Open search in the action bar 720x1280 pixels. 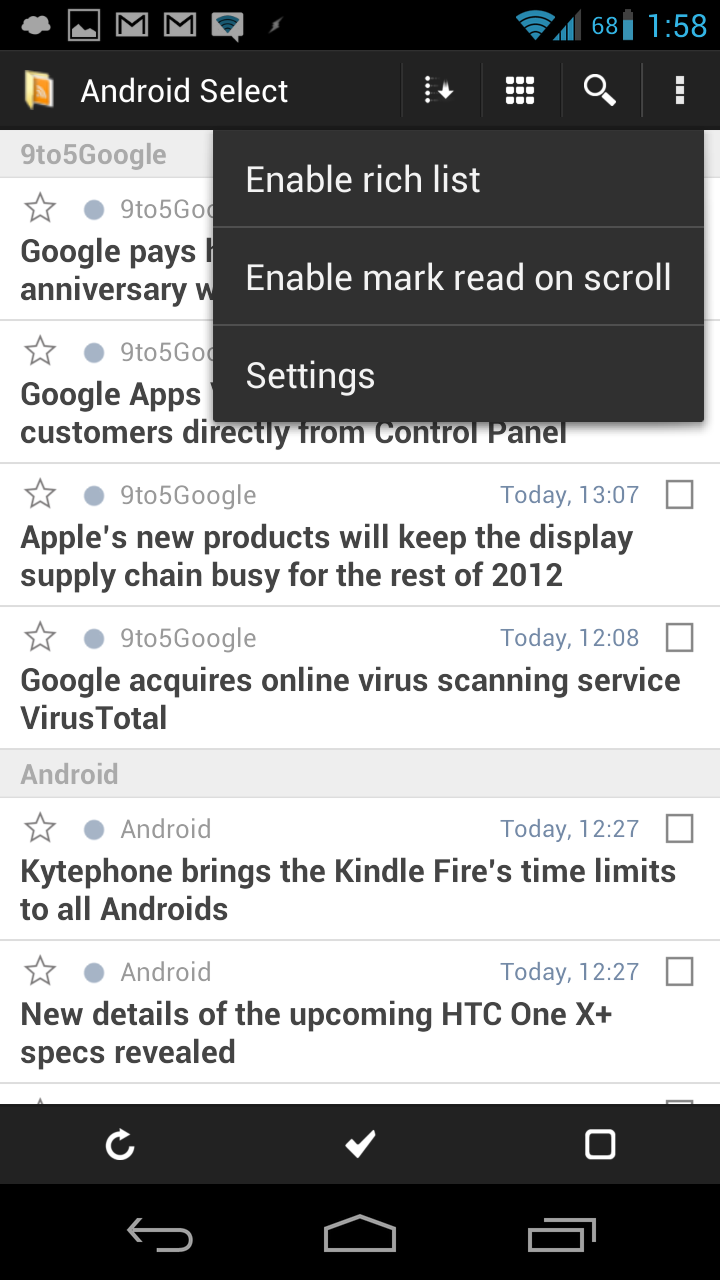(599, 90)
